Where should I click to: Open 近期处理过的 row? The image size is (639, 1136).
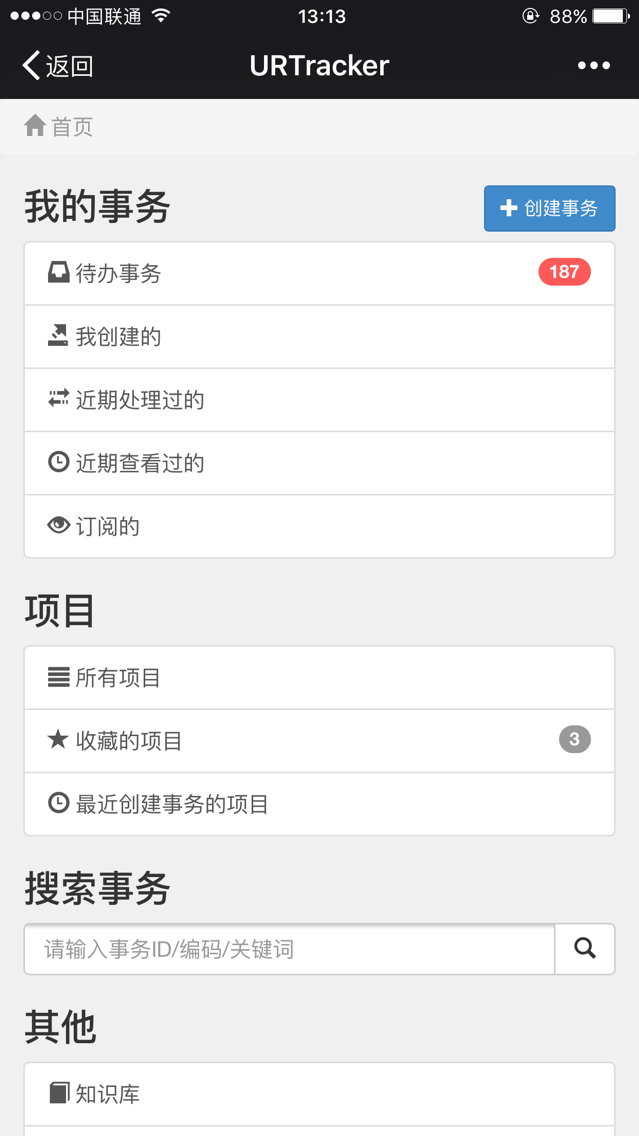[320, 400]
